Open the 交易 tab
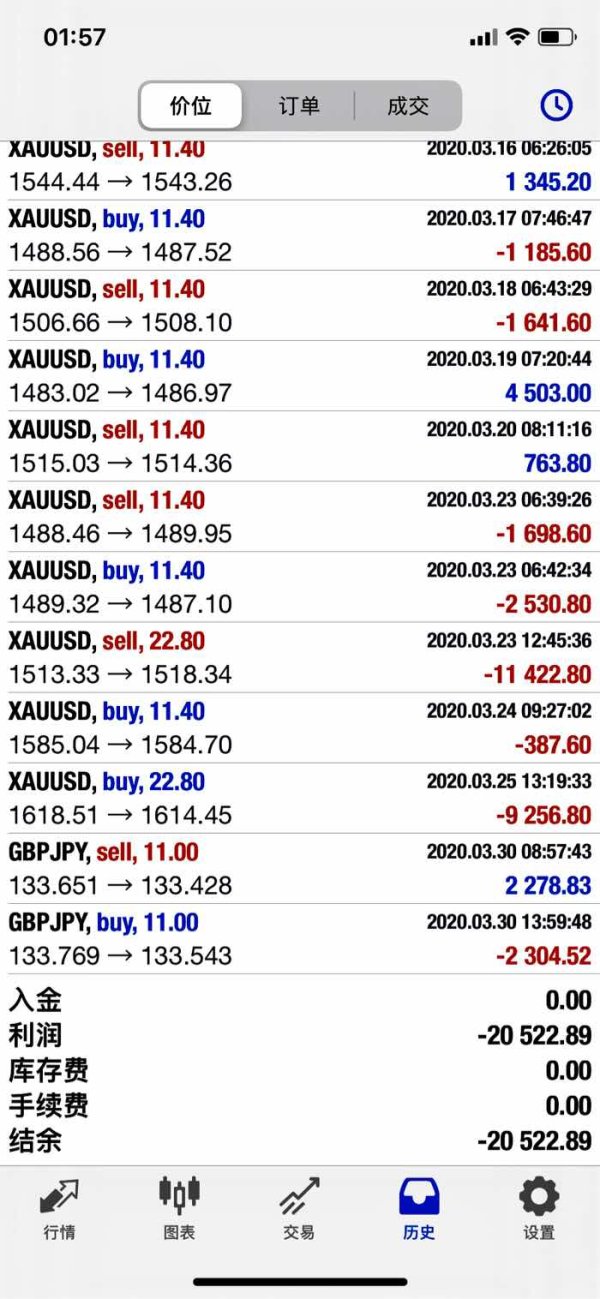The height and width of the screenshot is (1299, 600). pos(299,1208)
